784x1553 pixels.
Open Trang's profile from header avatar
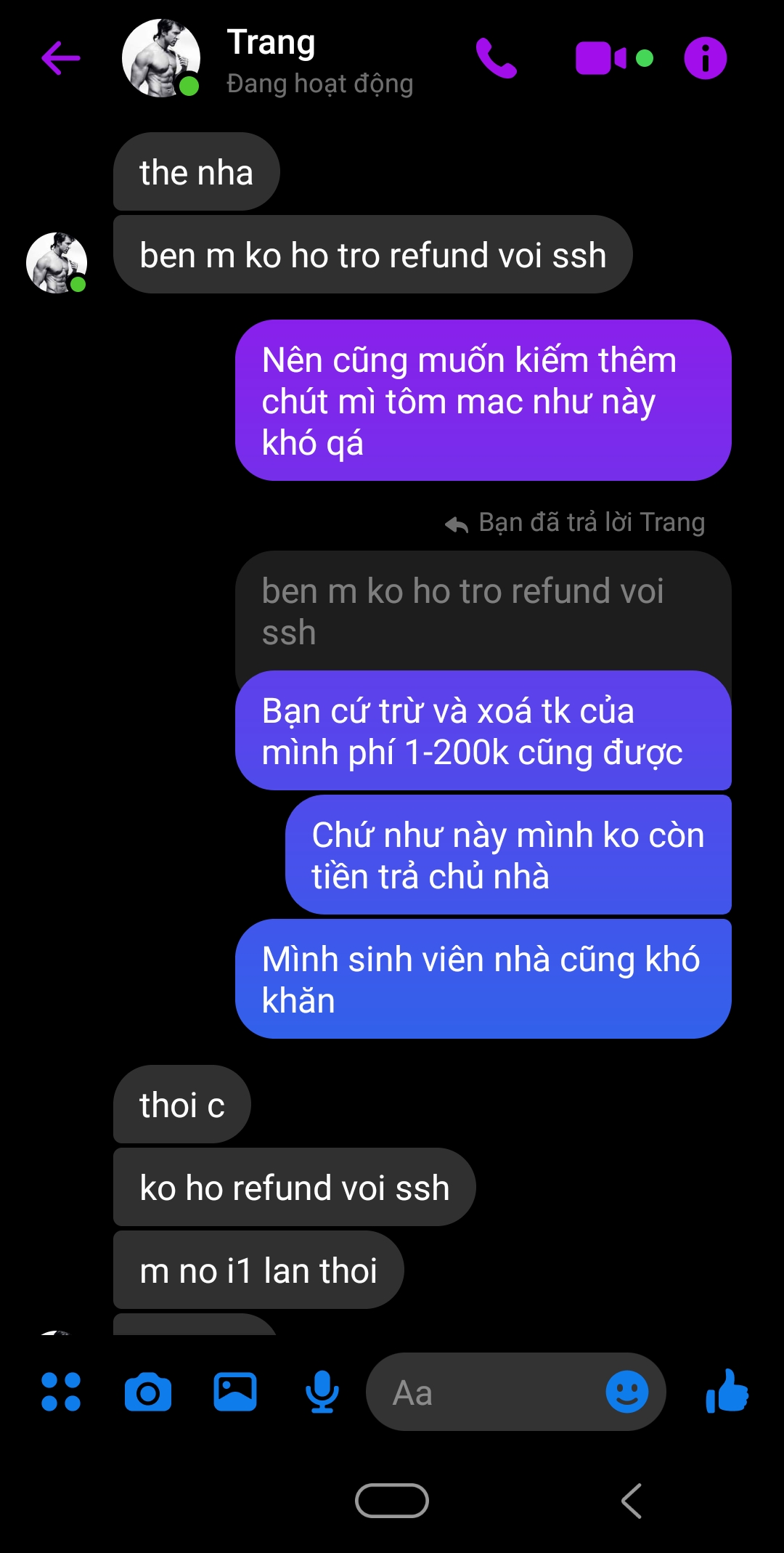click(160, 58)
